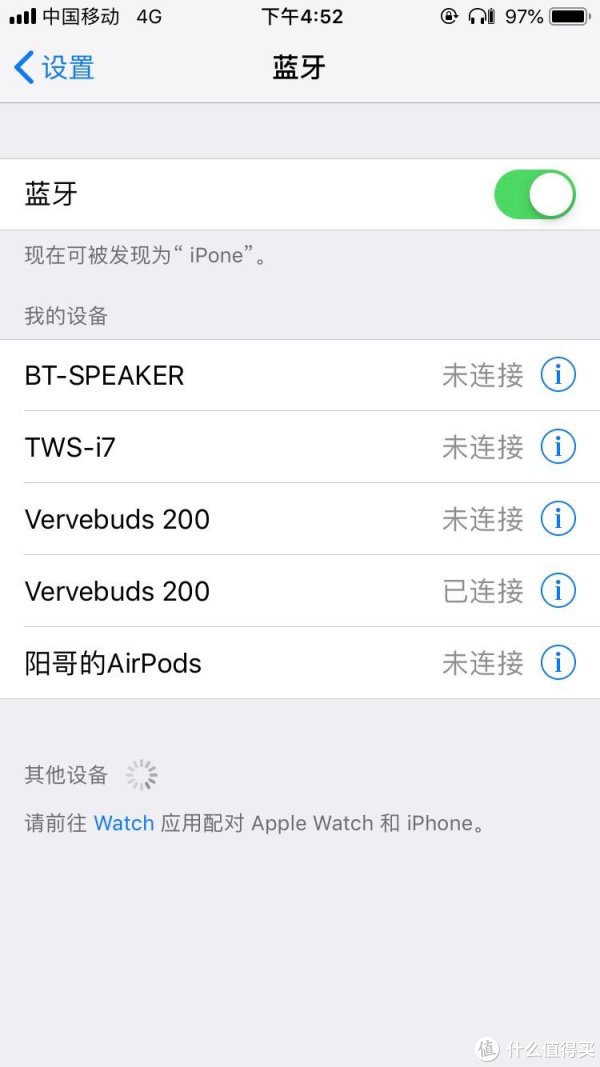Connect to TWS-i7
Viewport: 600px width, 1067px height.
(x=300, y=447)
